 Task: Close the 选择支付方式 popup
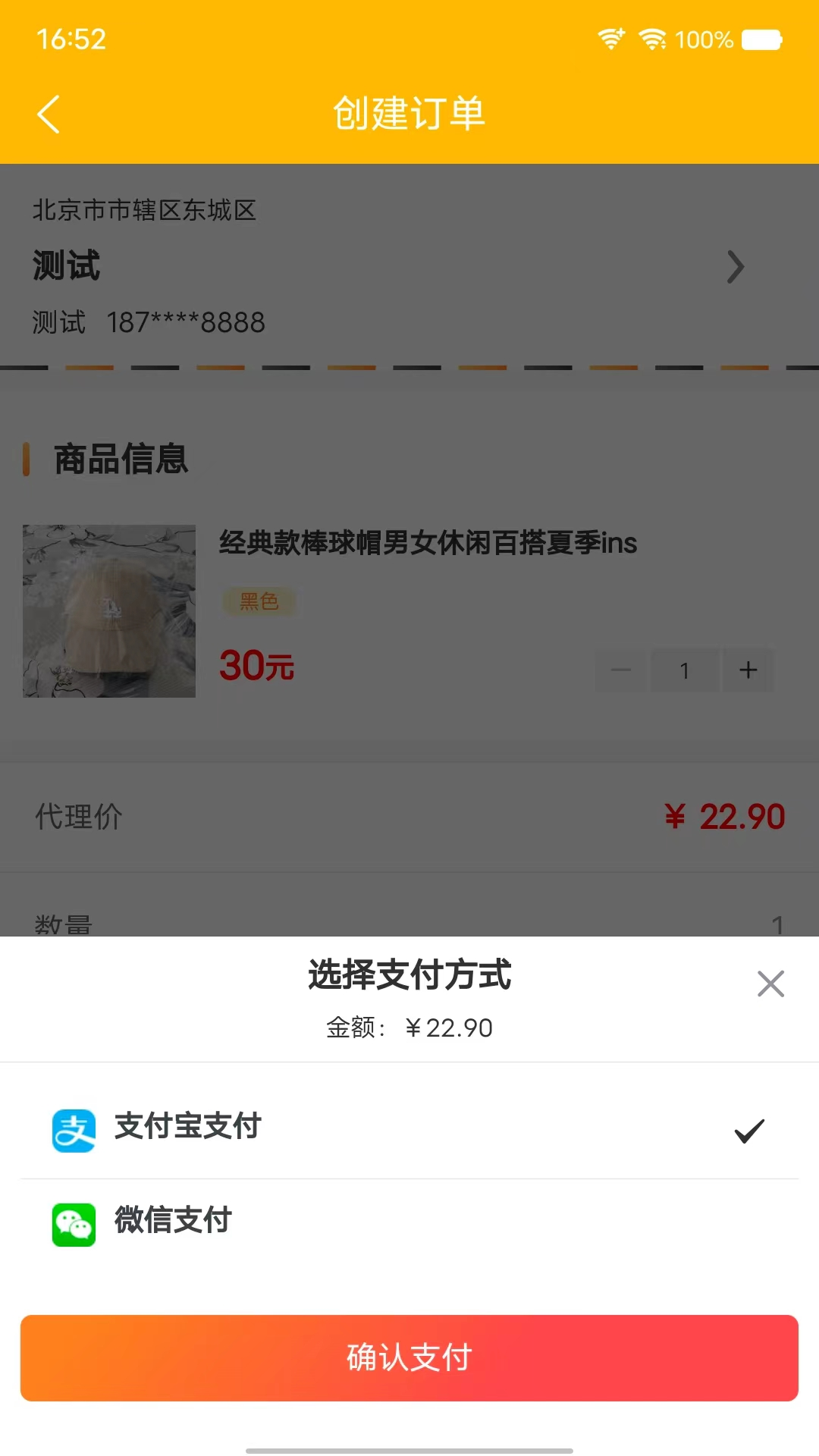(x=770, y=984)
